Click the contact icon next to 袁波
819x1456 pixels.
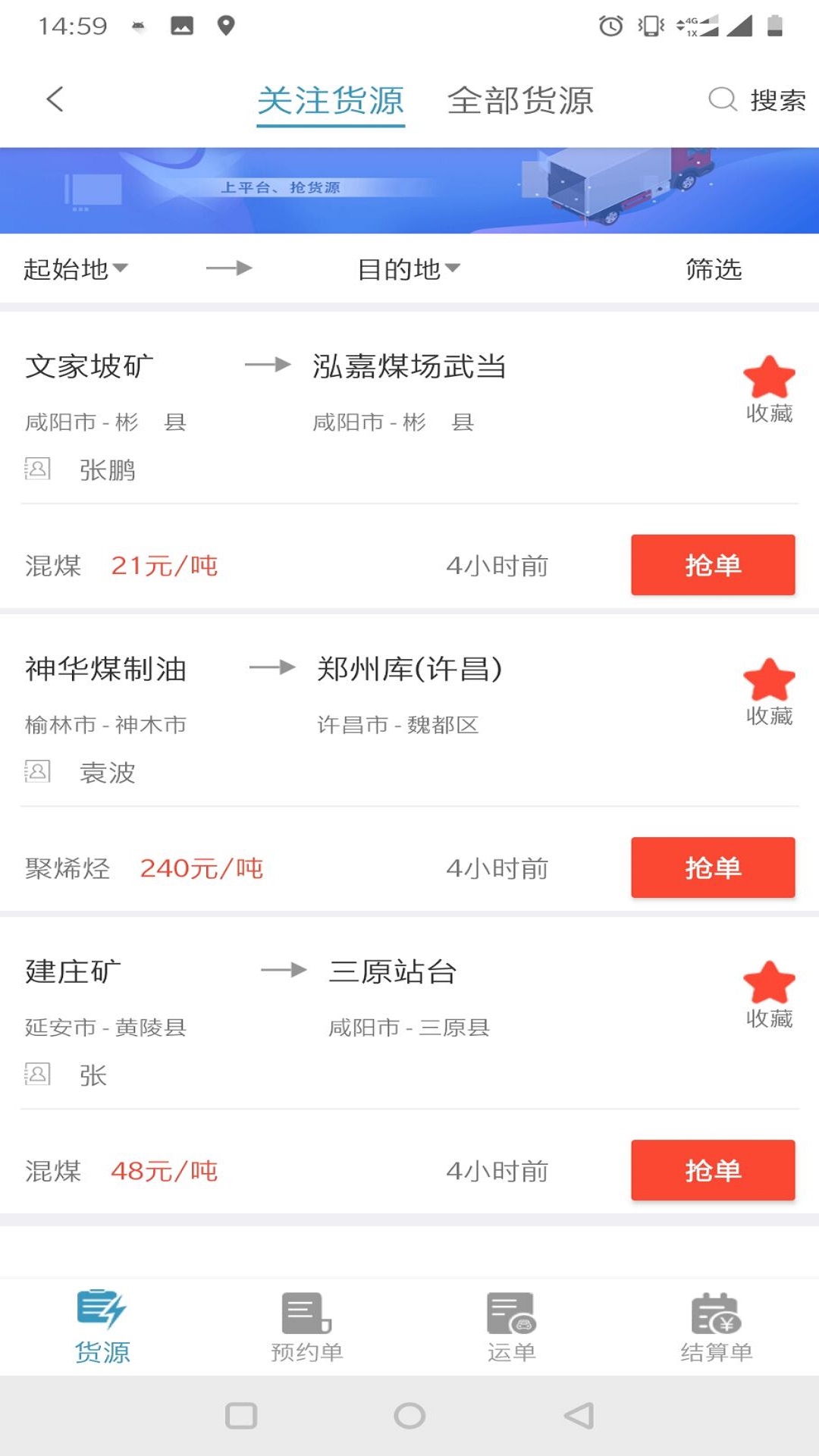point(37,773)
